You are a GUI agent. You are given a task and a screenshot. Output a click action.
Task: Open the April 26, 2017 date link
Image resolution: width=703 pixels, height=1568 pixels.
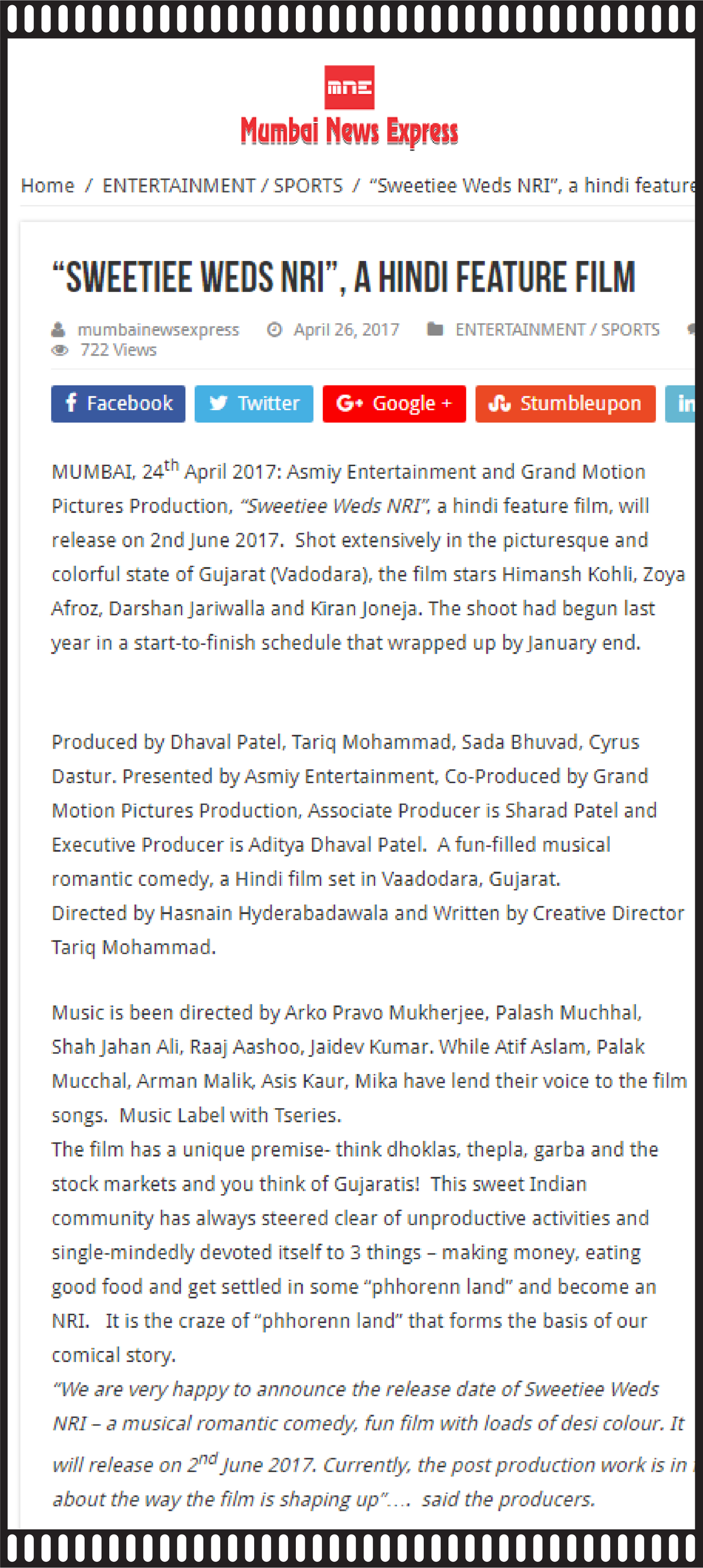click(x=346, y=329)
